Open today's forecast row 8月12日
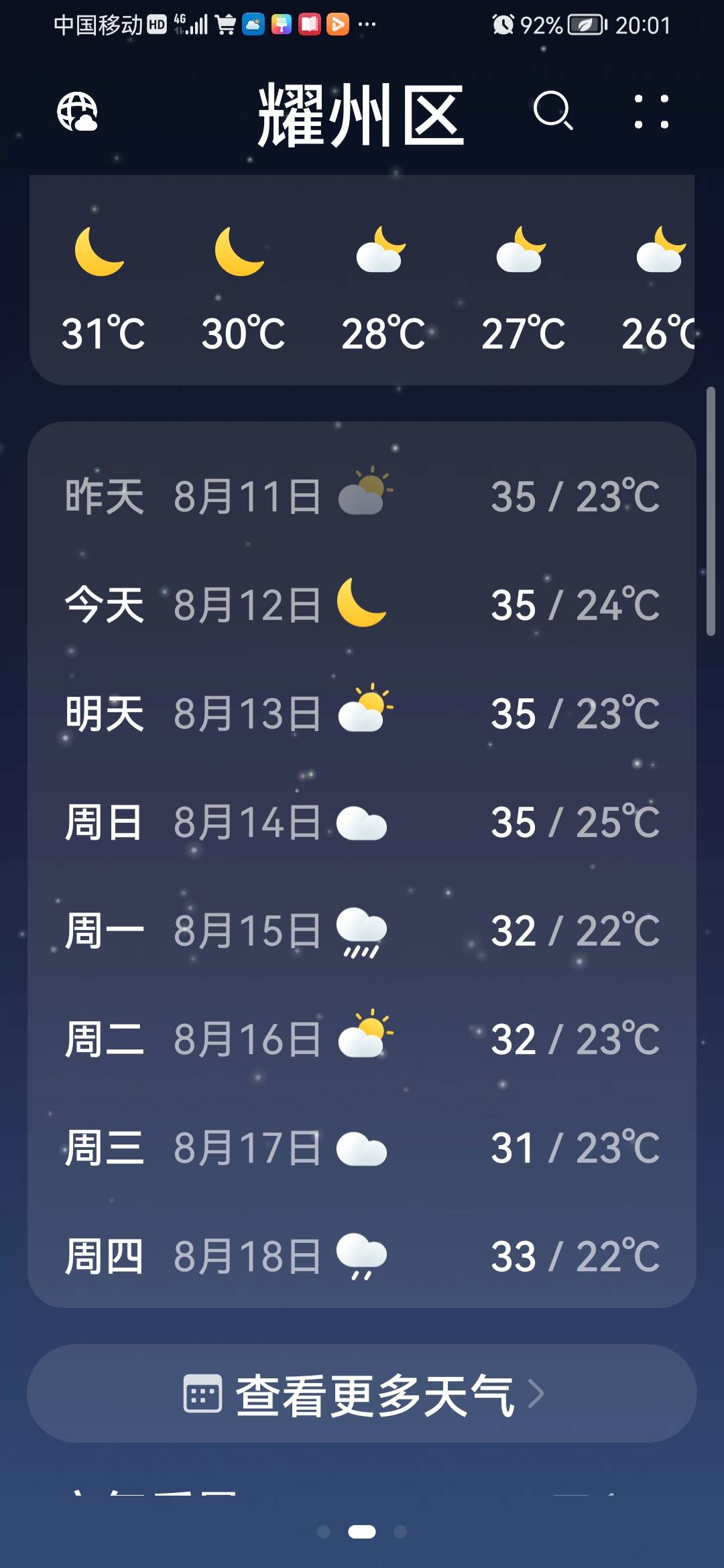This screenshot has height=1568, width=724. (x=362, y=604)
